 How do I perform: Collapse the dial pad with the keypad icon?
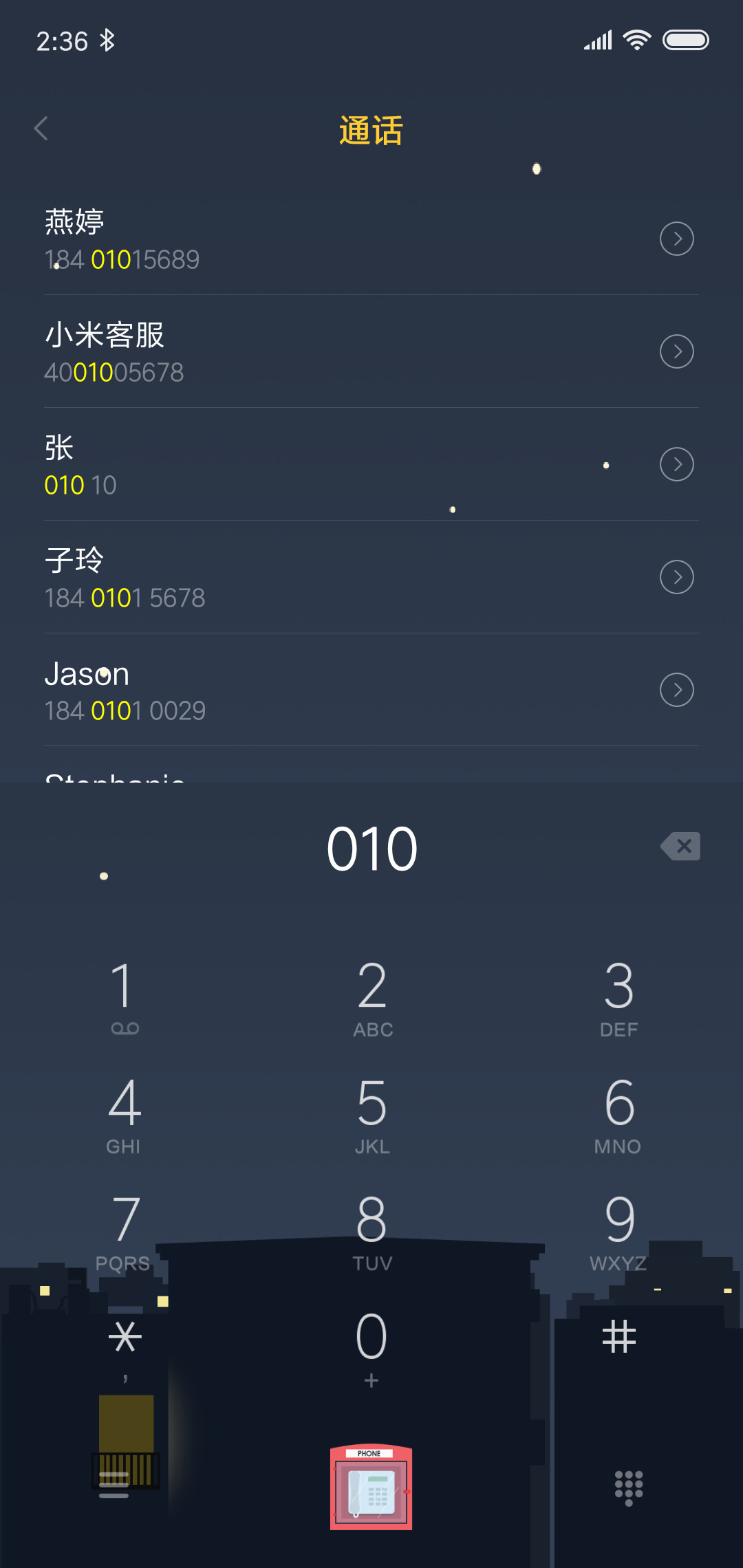point(629,1488)
